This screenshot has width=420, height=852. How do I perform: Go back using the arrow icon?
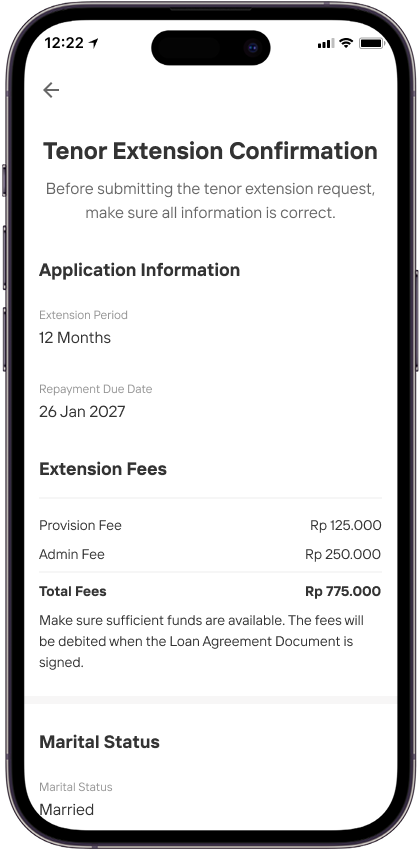pyautogui.click(x=51, y=90)
